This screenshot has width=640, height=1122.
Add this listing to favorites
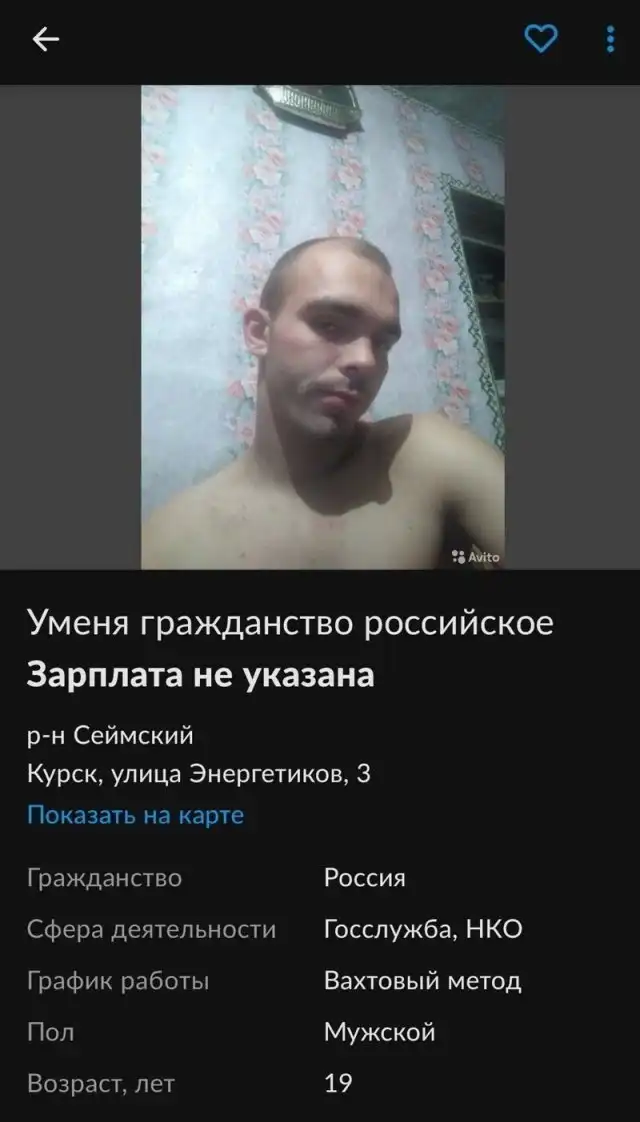541,40
